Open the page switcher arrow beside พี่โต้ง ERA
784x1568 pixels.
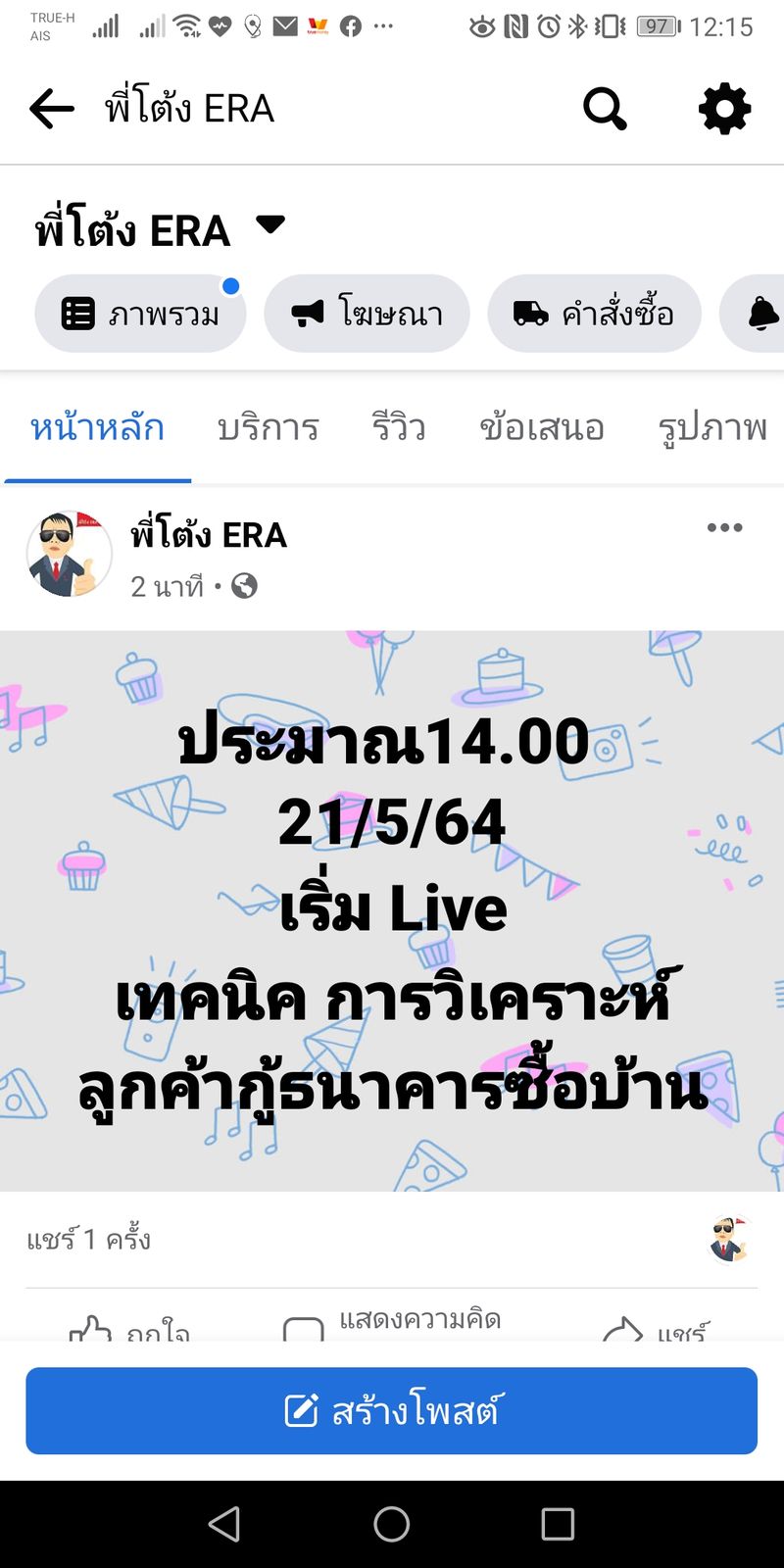[271, 223]
